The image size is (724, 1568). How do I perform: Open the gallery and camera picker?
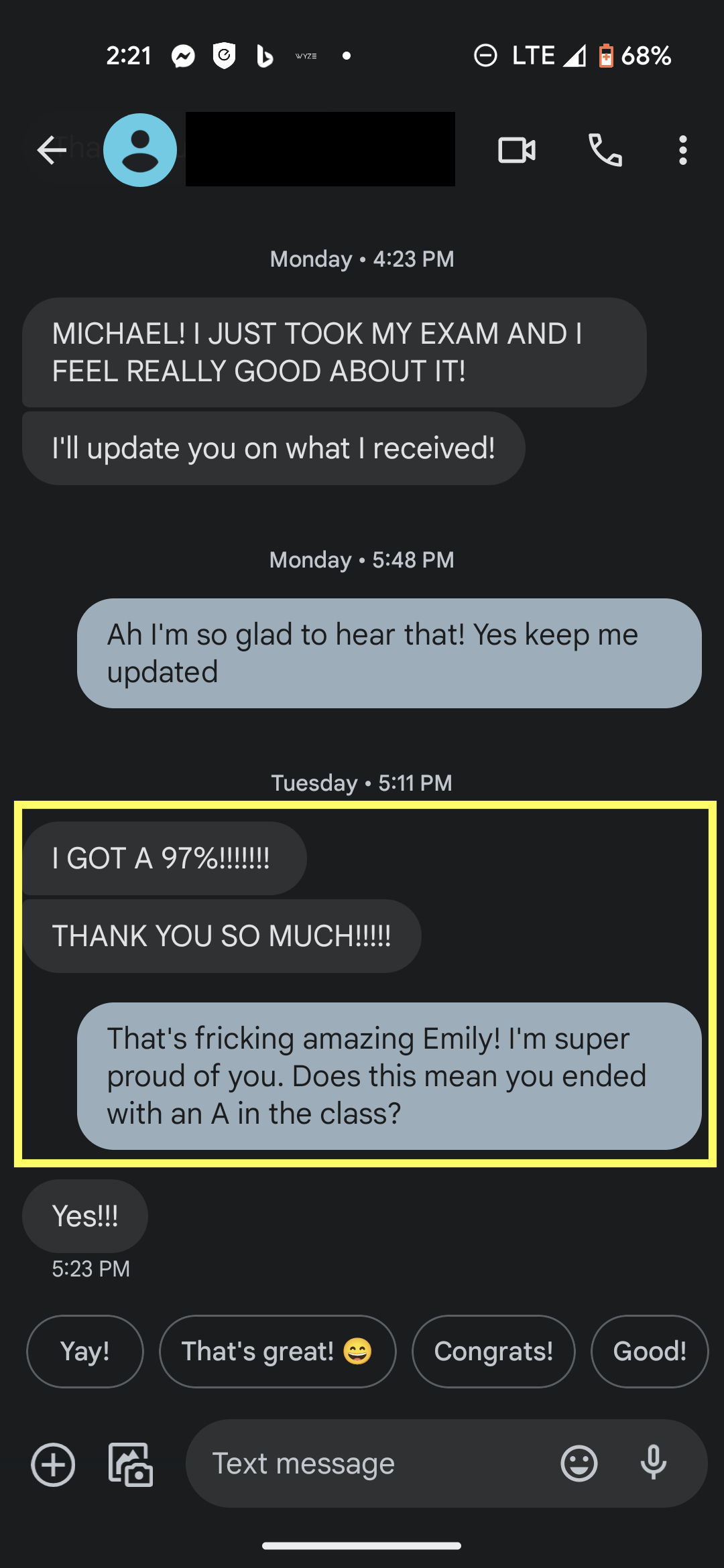(131, 1464)
